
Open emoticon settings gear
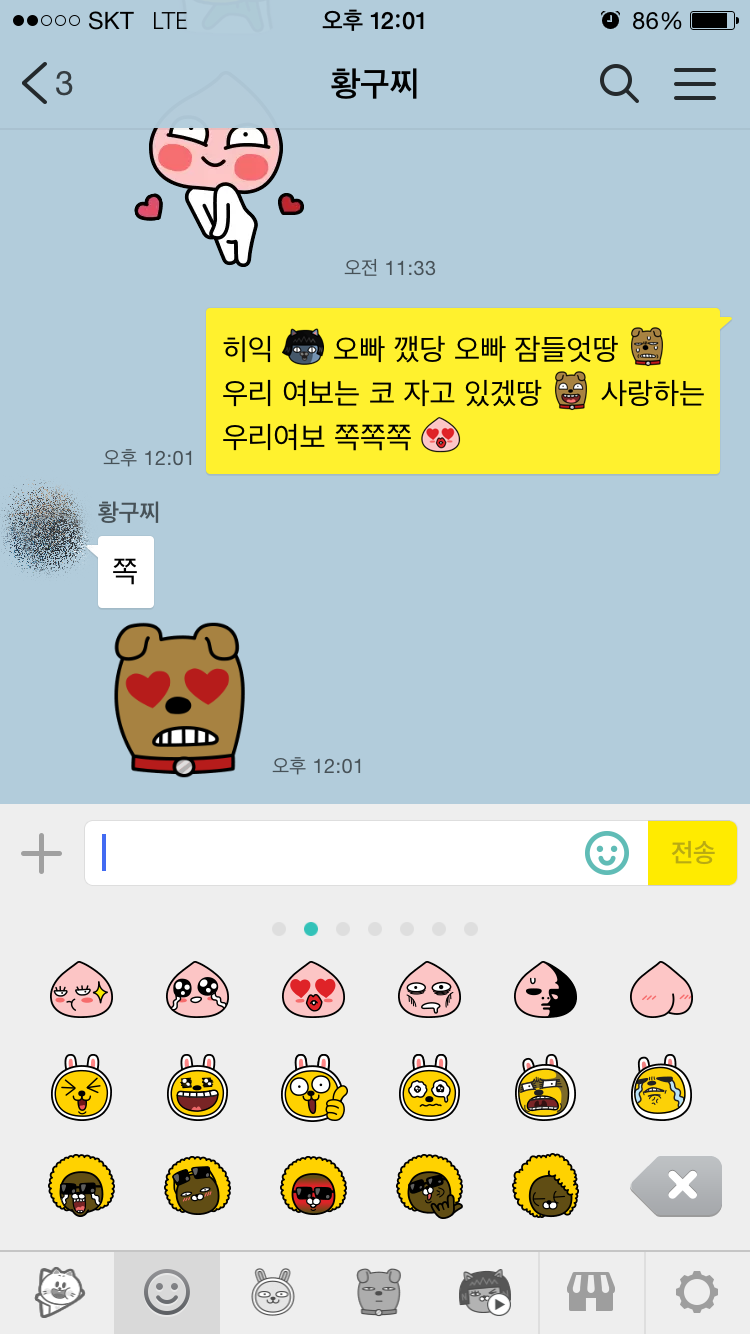[697, 1292]
